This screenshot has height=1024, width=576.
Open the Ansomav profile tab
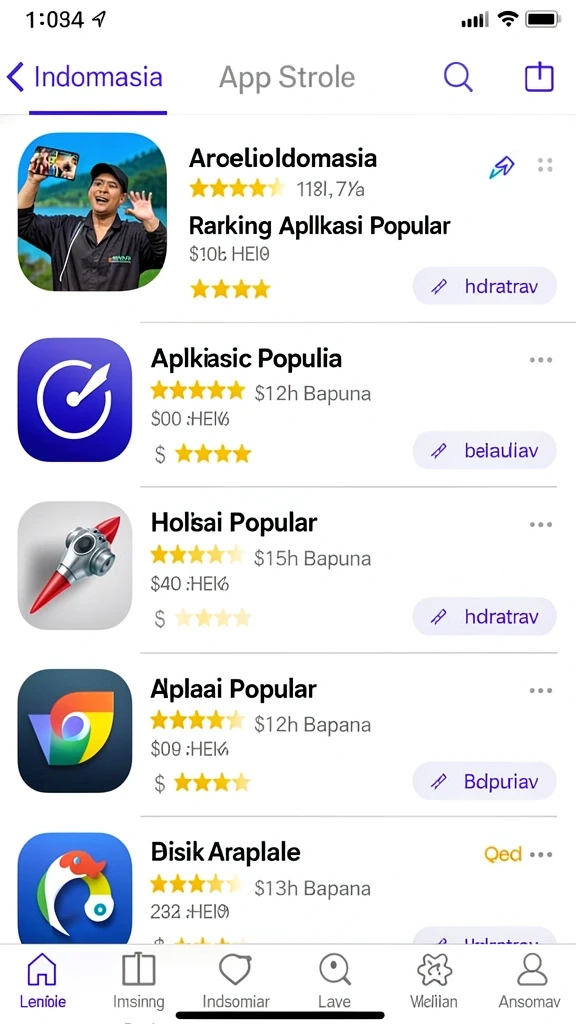pos(530,981)
